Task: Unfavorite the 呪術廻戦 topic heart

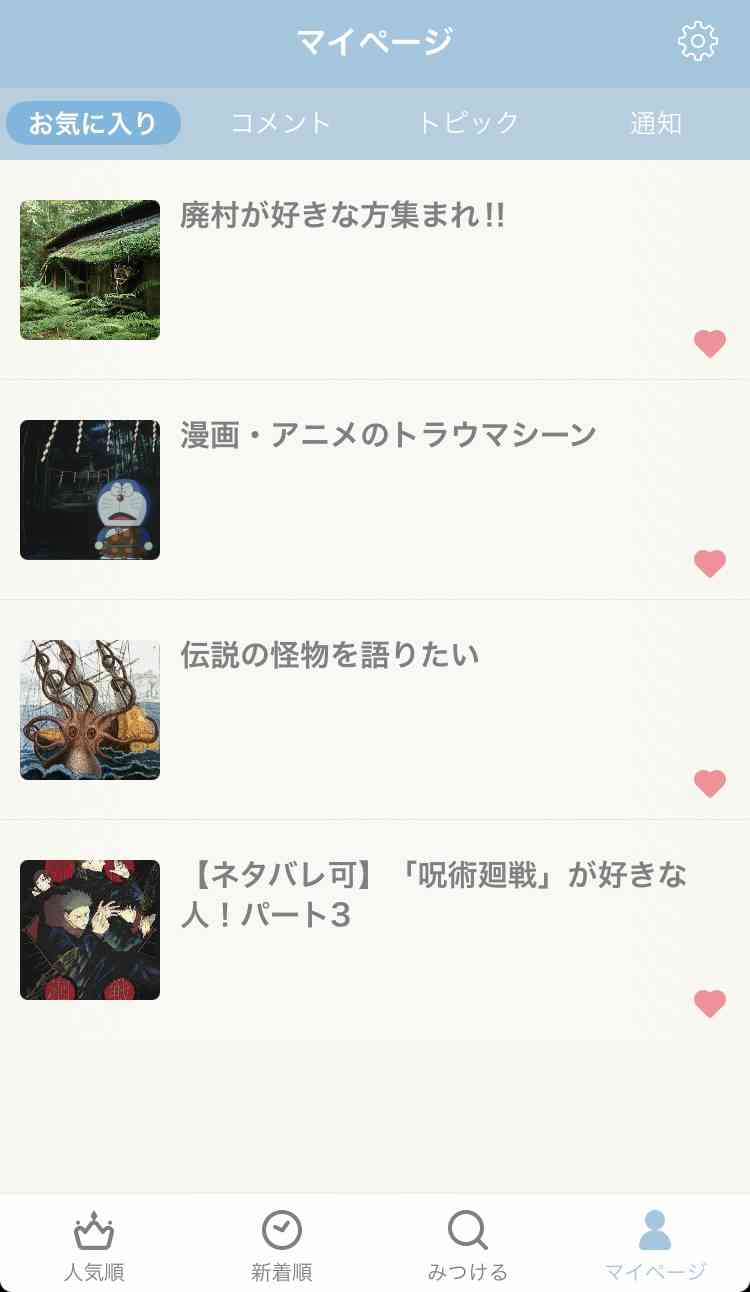Action: click(x=709, y=1004)
